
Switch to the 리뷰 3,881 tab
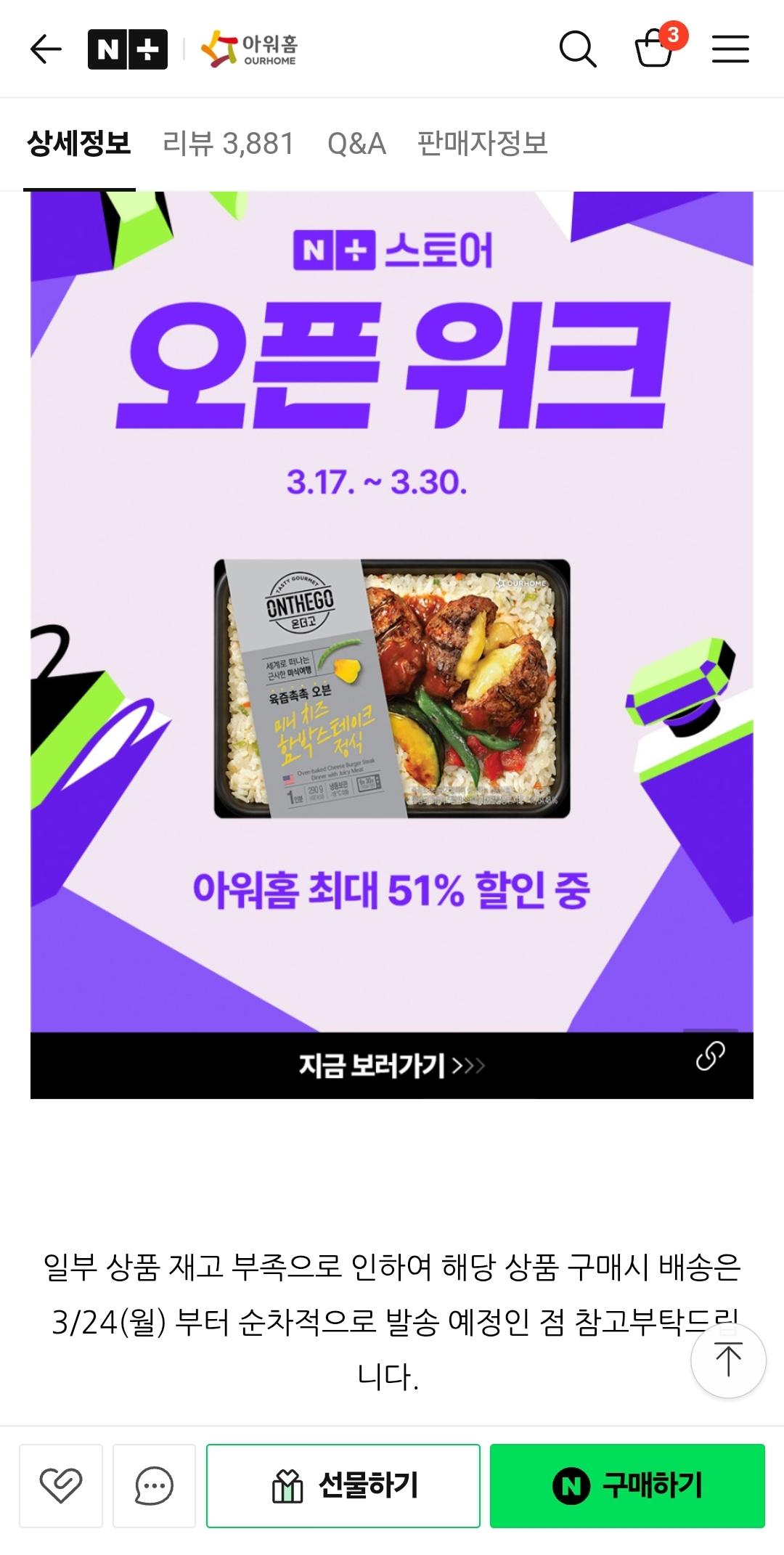point(228,143)
